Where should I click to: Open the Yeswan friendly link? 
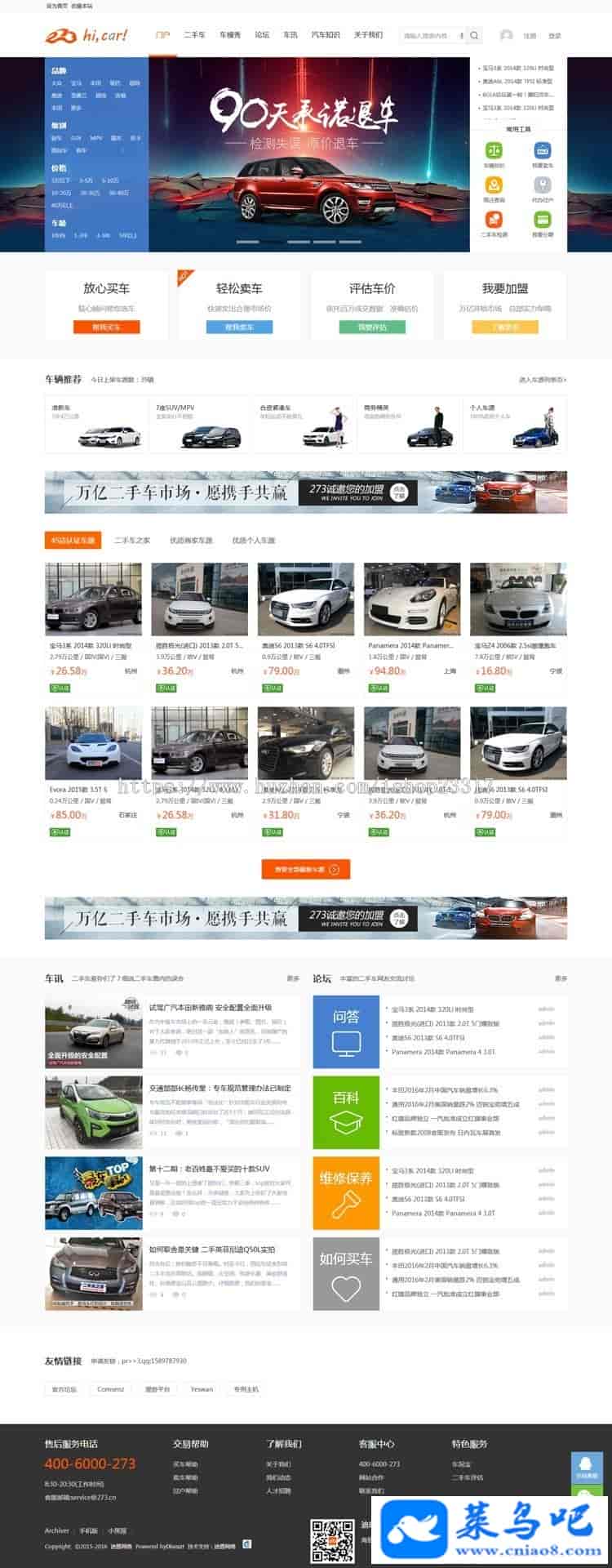202,1389
